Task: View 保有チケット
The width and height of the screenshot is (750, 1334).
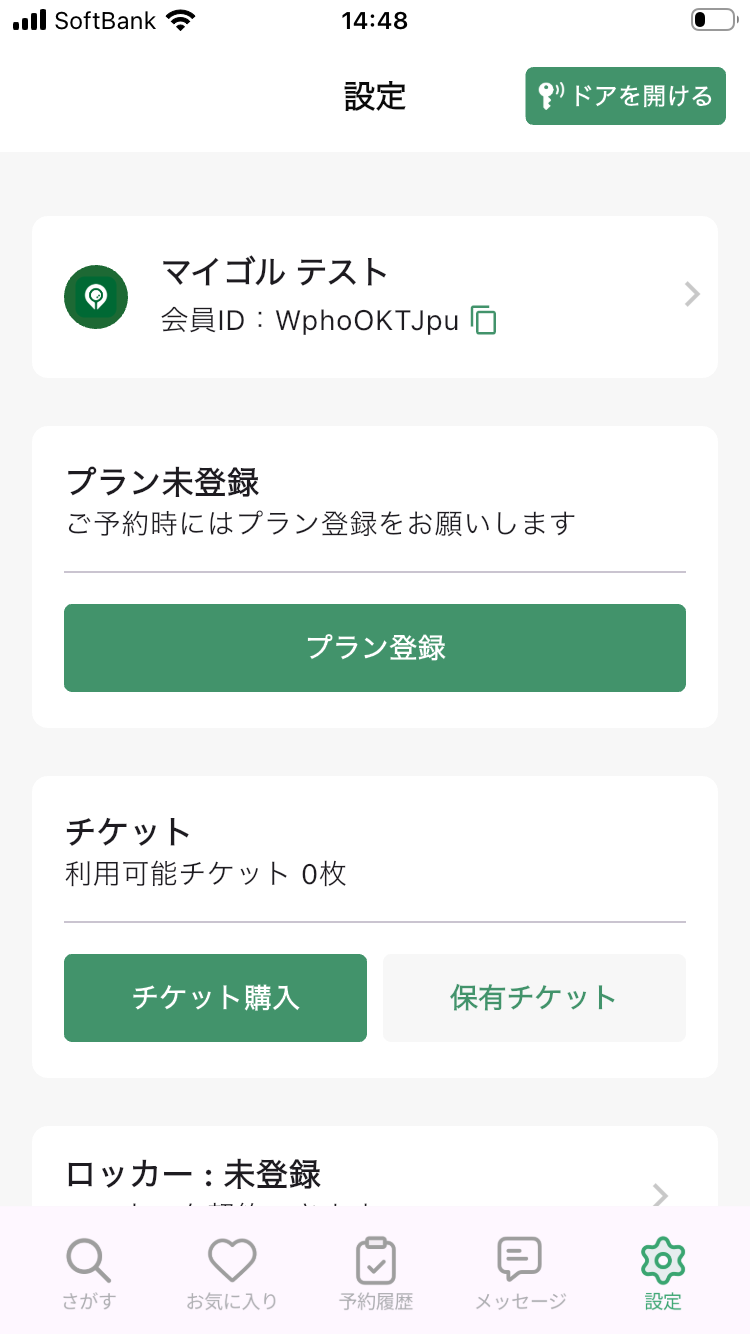Action: 534,998
